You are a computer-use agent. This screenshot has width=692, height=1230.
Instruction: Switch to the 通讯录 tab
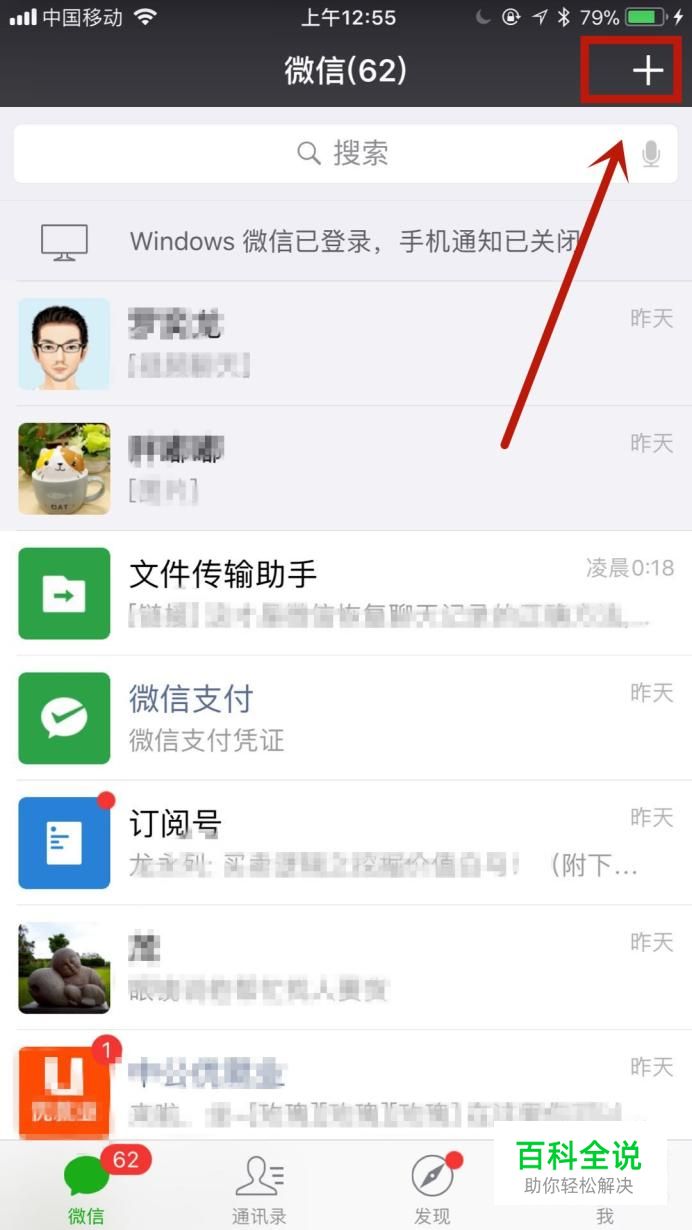(x=259, y=1188)
